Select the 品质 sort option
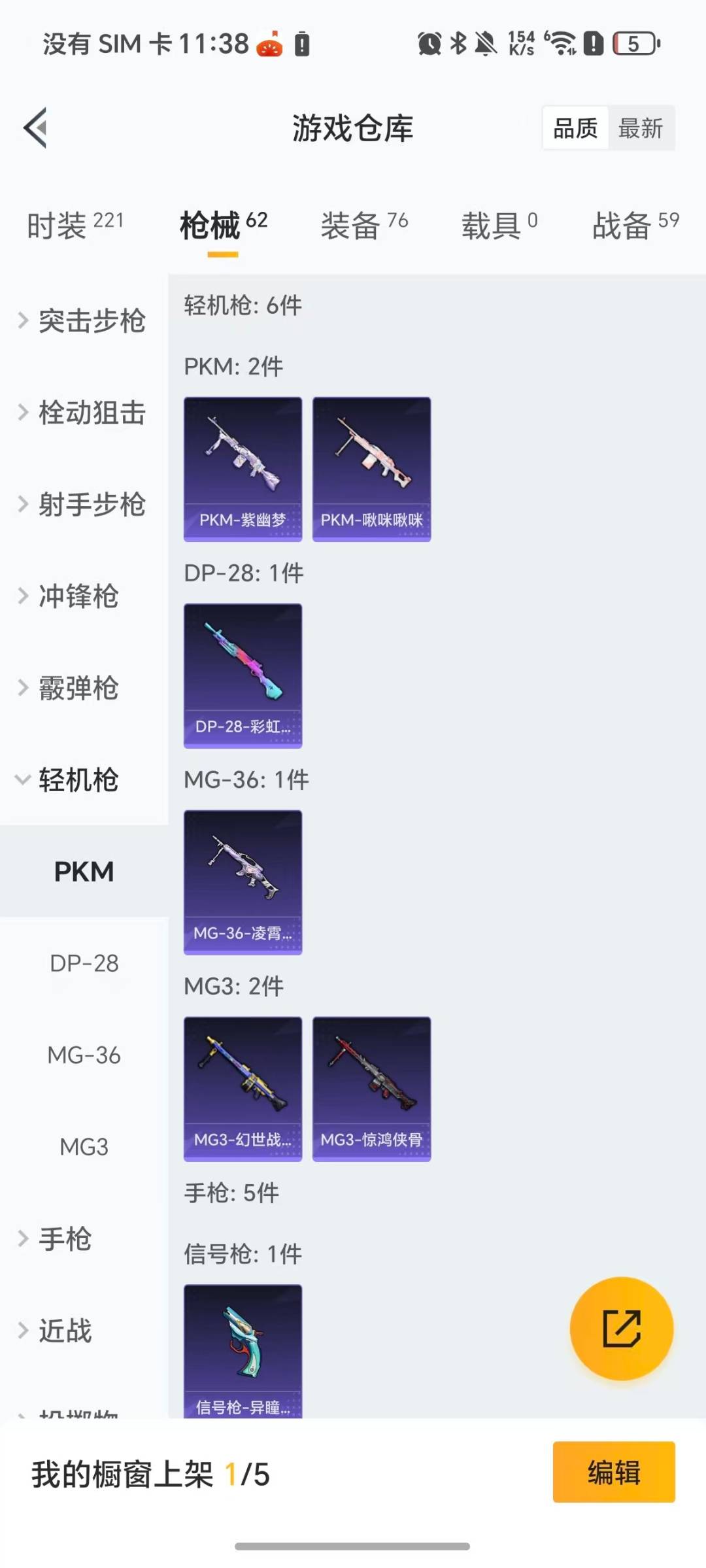Viewport: 706px width, 1568px height. (575, 128)
